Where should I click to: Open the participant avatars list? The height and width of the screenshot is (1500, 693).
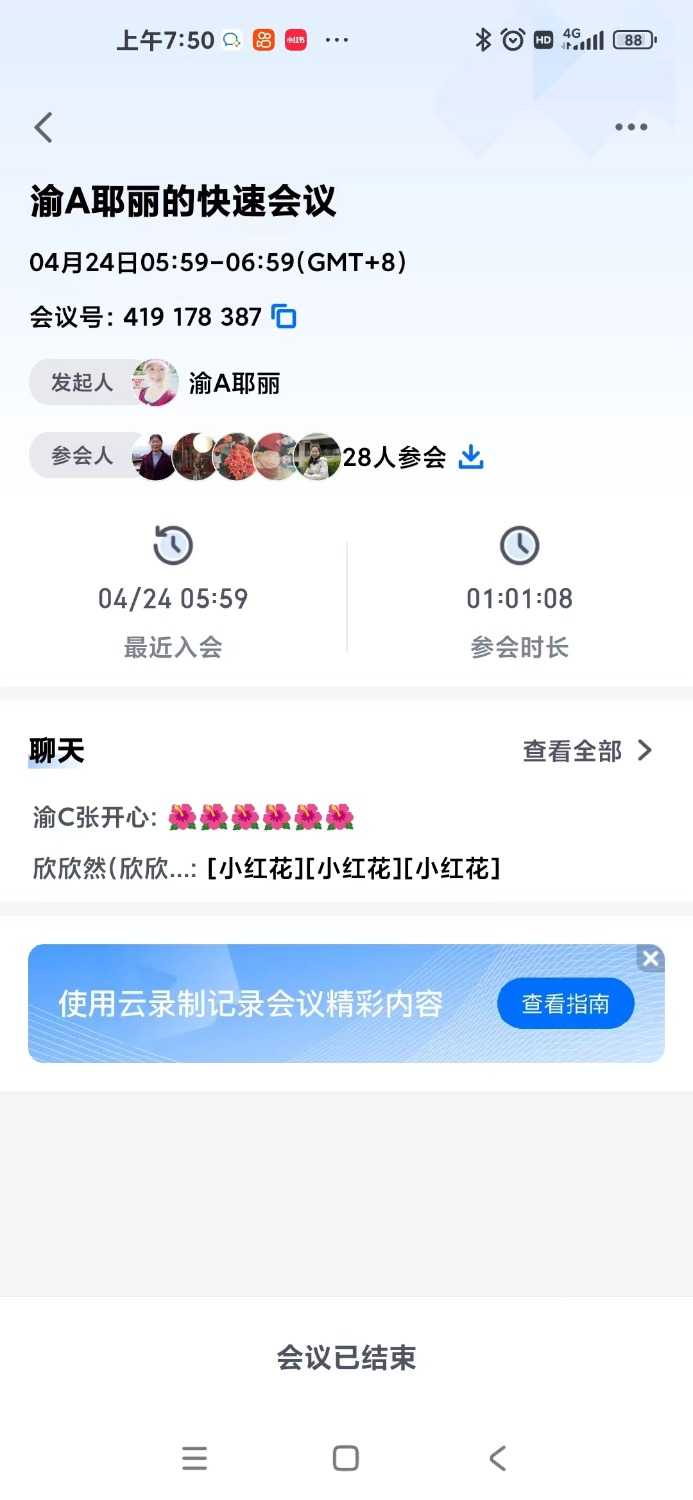coord(238,457)
